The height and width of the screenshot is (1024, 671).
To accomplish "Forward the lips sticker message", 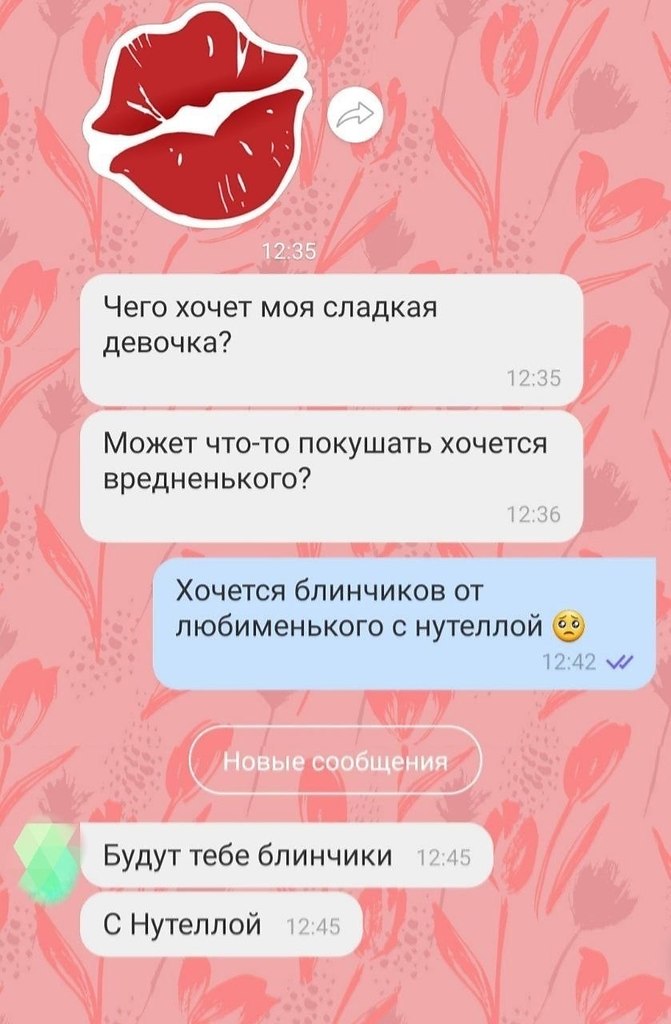I will click(355, 118).
